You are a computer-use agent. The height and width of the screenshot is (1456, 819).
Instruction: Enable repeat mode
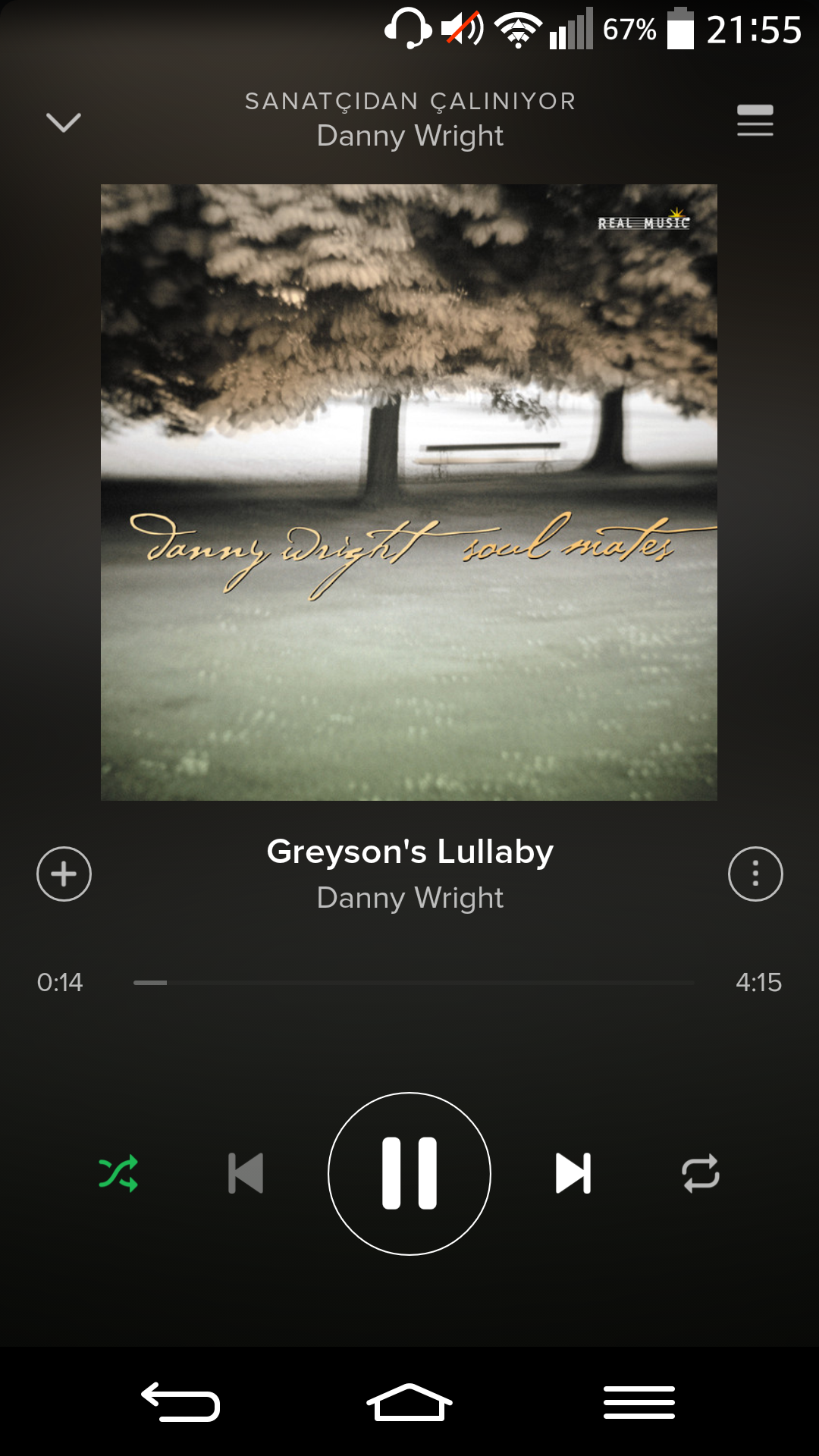pyautogui.click(x=701, y=1174)
